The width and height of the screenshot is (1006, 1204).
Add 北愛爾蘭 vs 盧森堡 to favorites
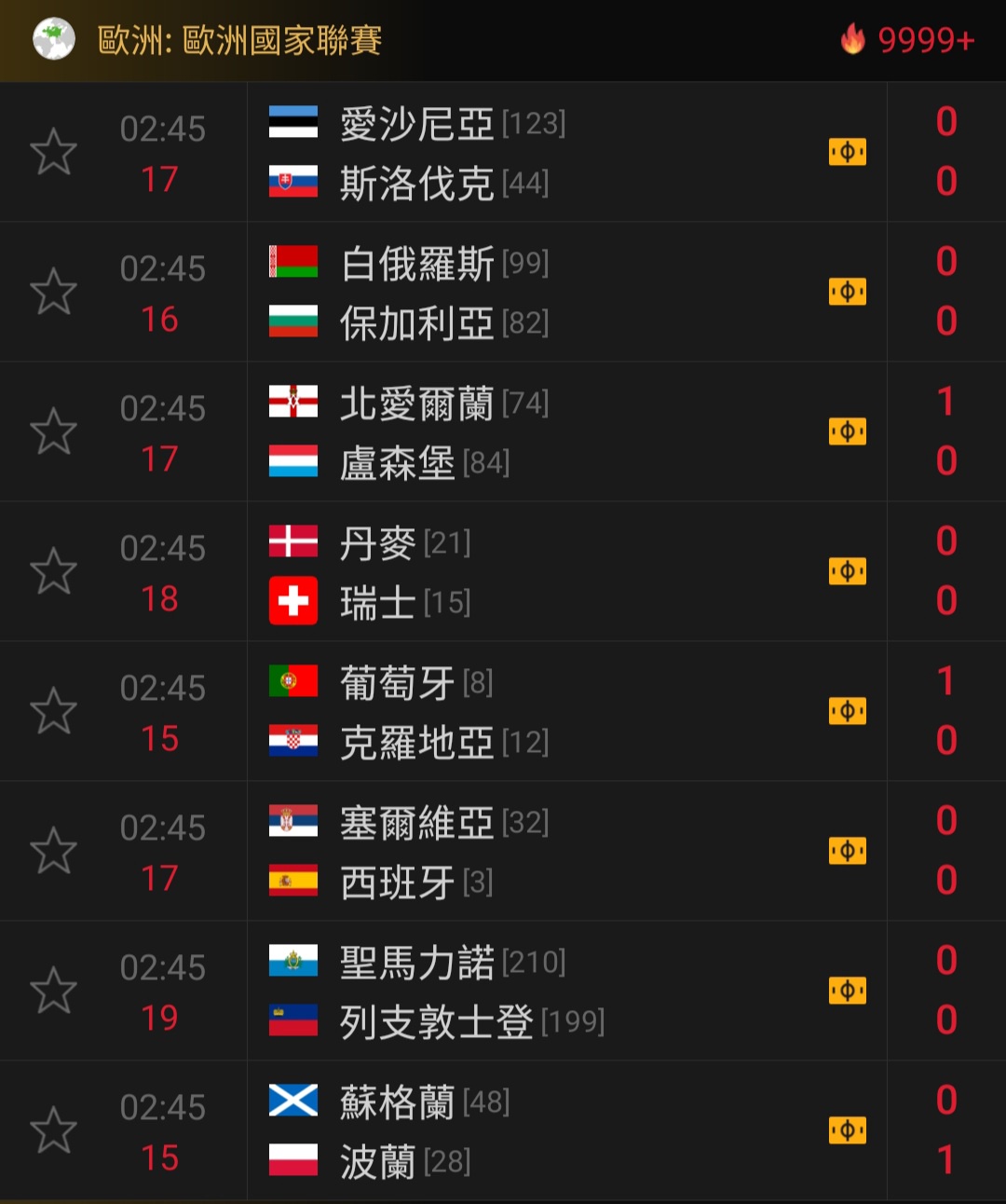coord(53,431)
